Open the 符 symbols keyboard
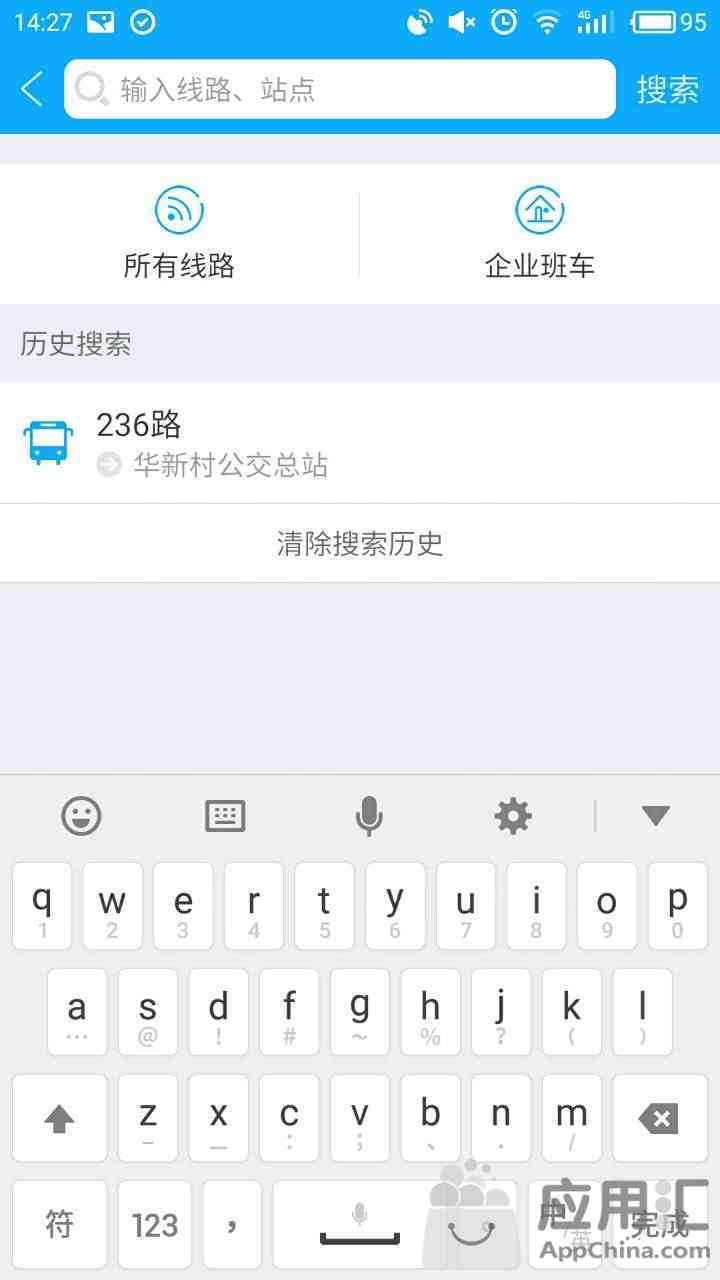720x1280 pixels. pos(60,1224)
